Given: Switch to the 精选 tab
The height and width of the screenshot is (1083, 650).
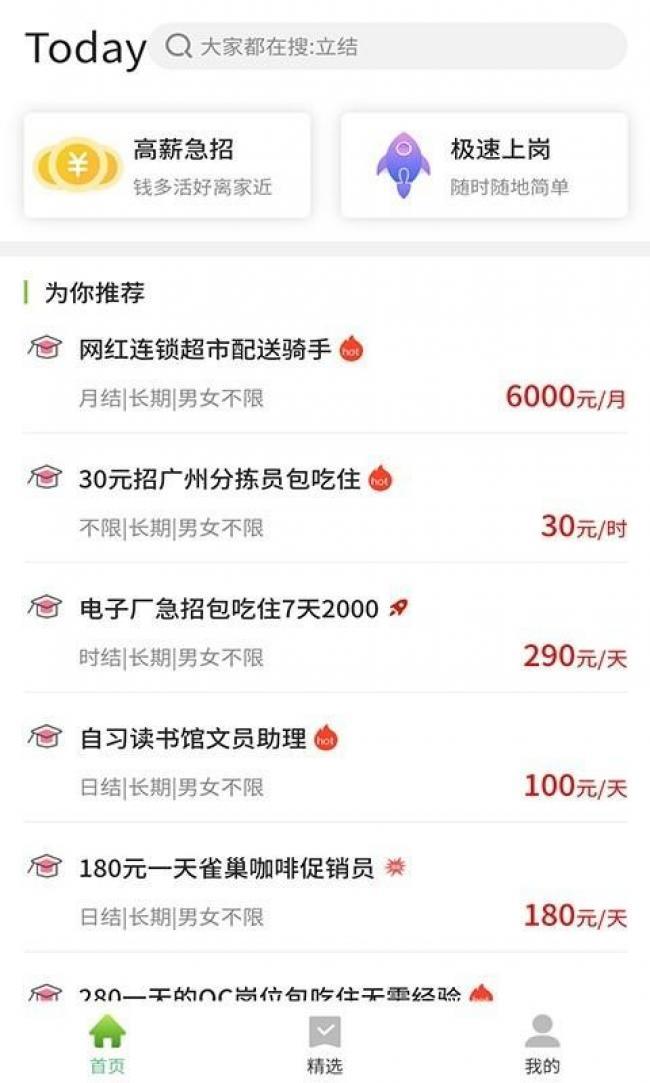Looking at the screenshot, I should point(325,1044).
